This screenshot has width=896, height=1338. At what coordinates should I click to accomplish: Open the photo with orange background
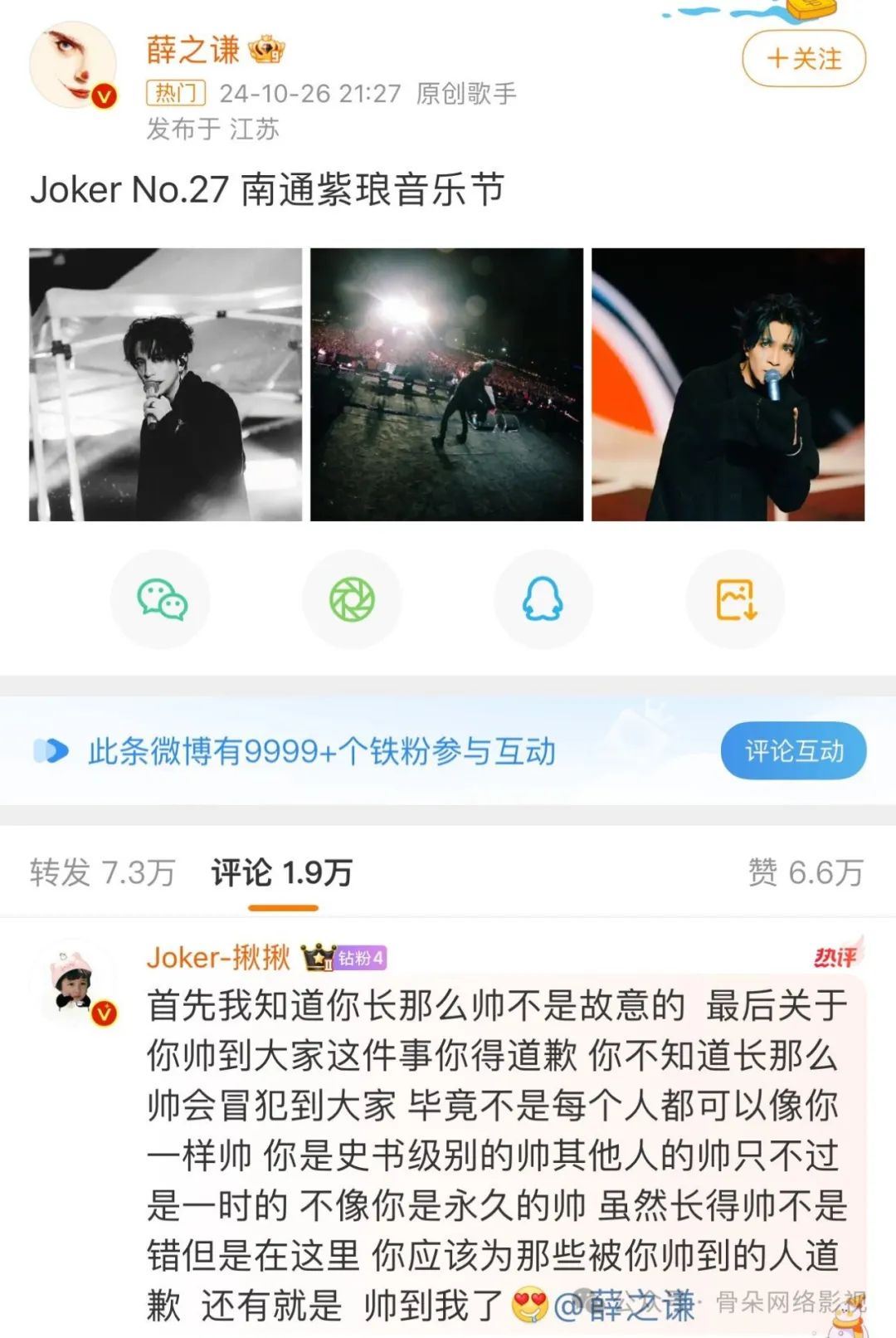[728, 384]
